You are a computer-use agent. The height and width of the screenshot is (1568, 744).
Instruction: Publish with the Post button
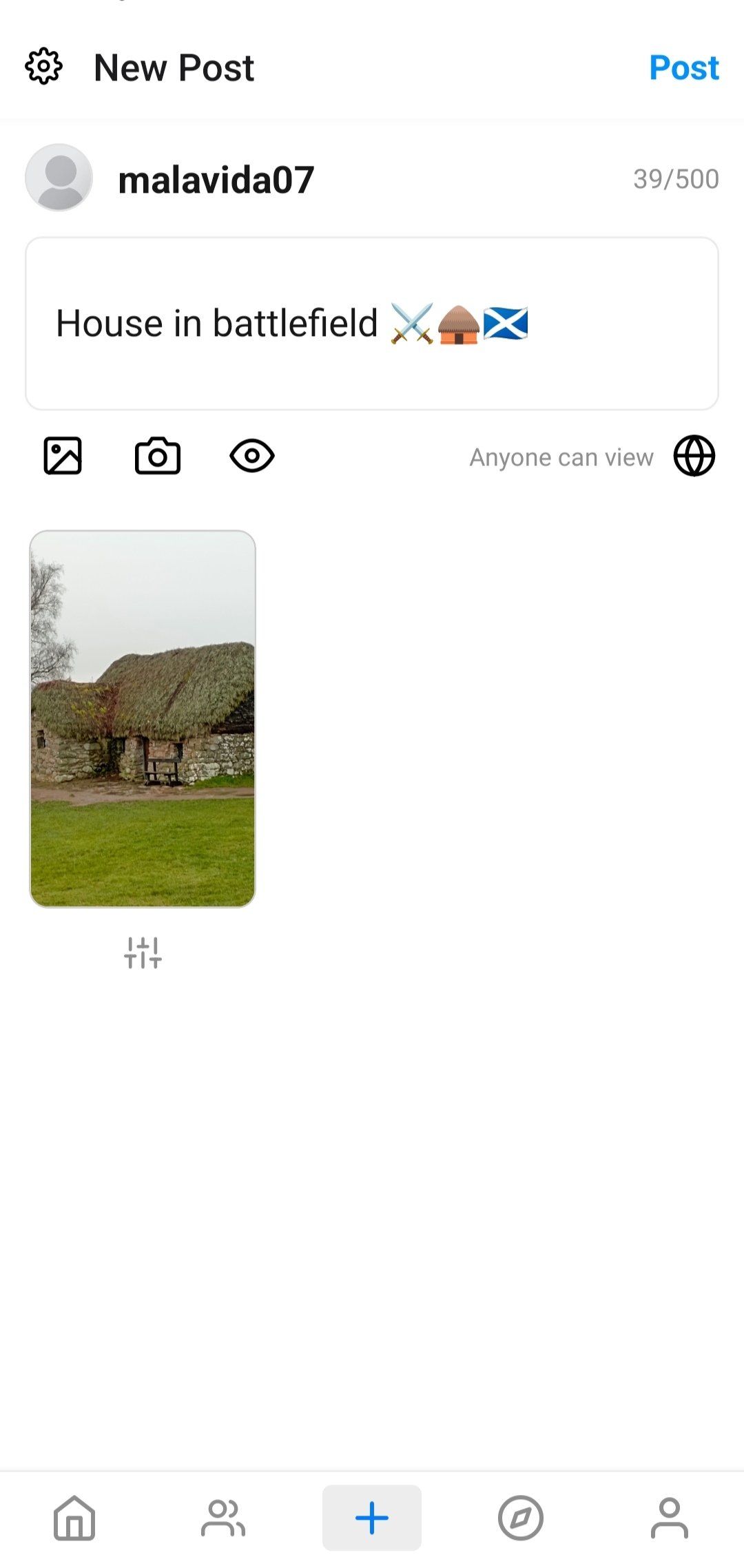(683, 67)
